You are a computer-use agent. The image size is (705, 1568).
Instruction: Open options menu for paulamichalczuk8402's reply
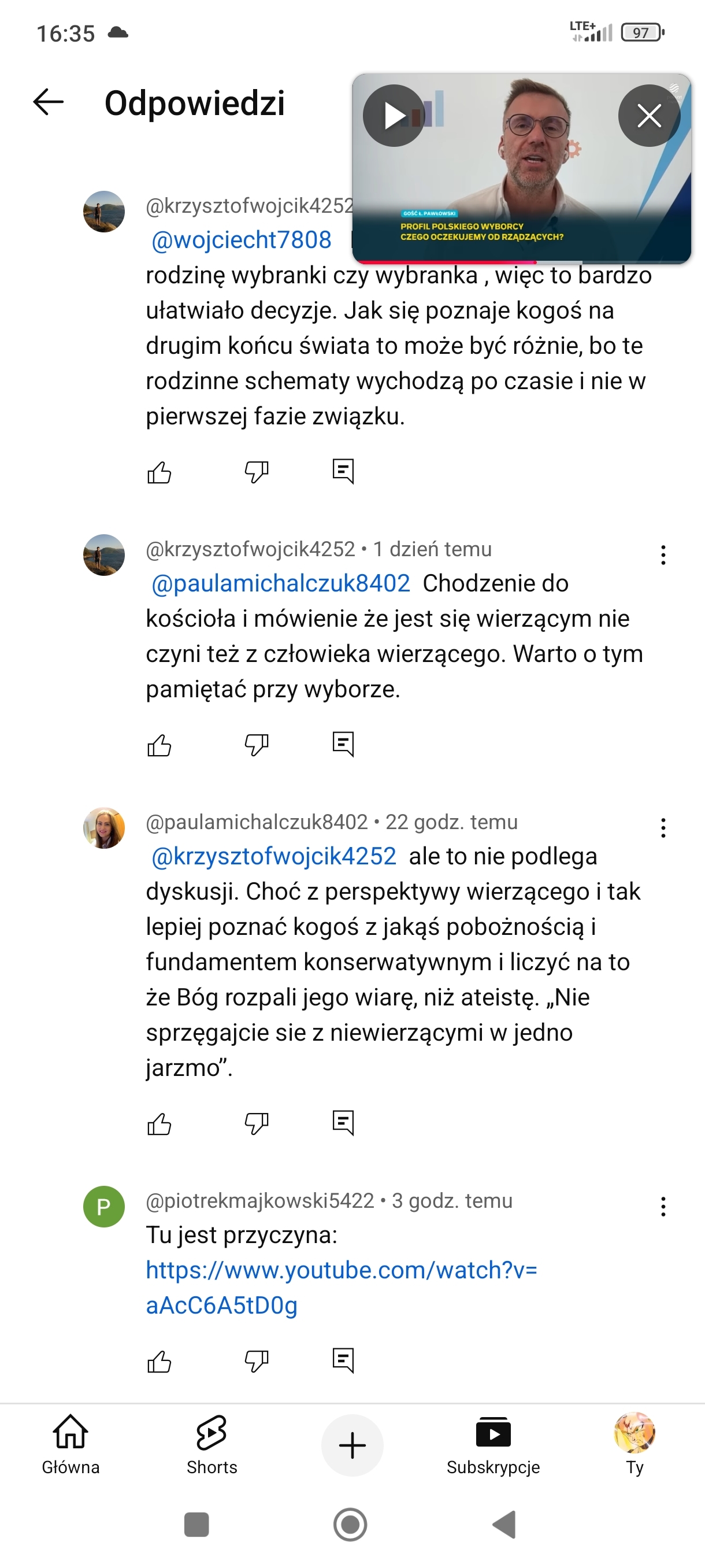[x=663, y=828]
